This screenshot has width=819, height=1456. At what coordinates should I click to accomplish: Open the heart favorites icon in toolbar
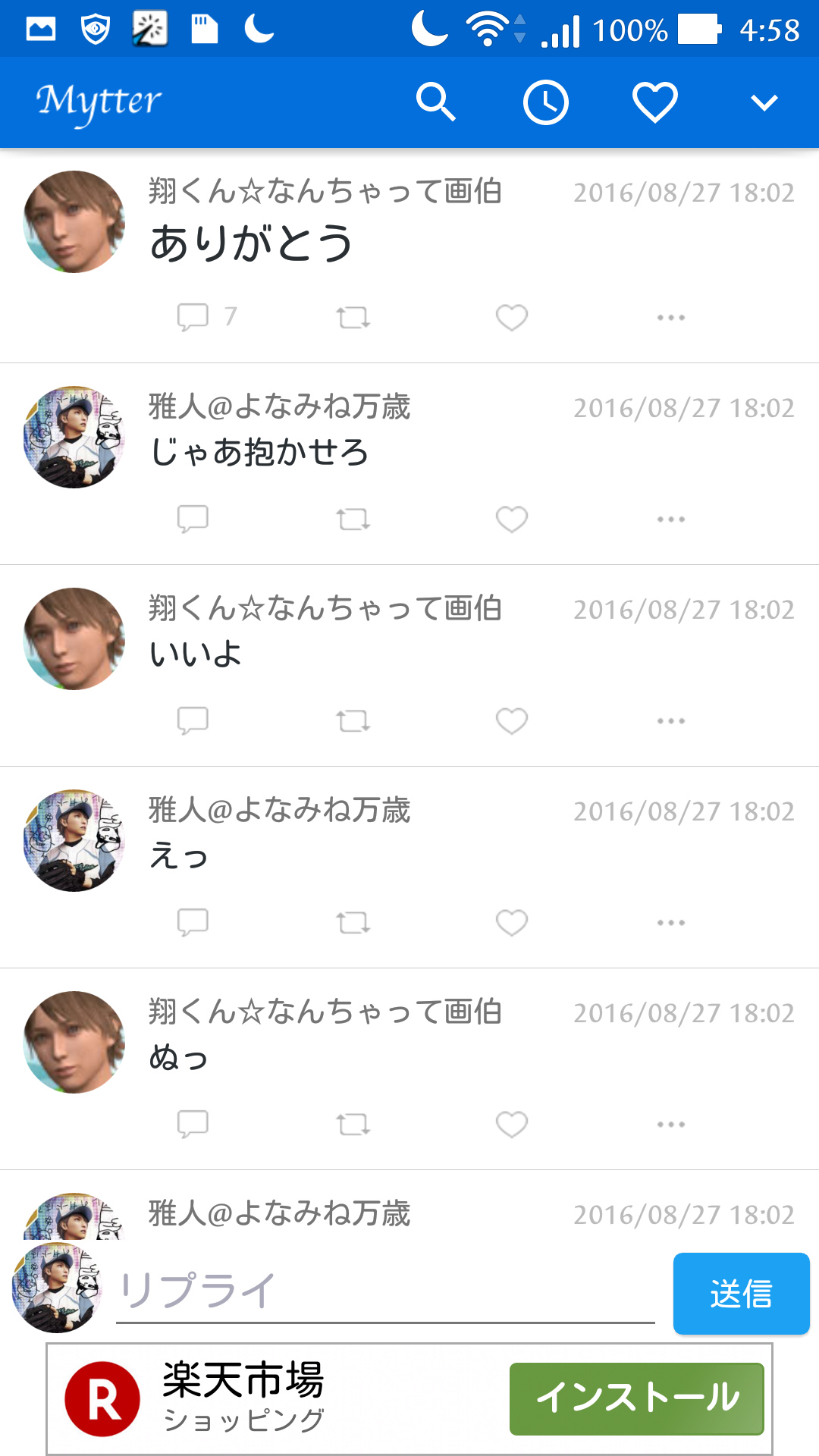[655, 102]
